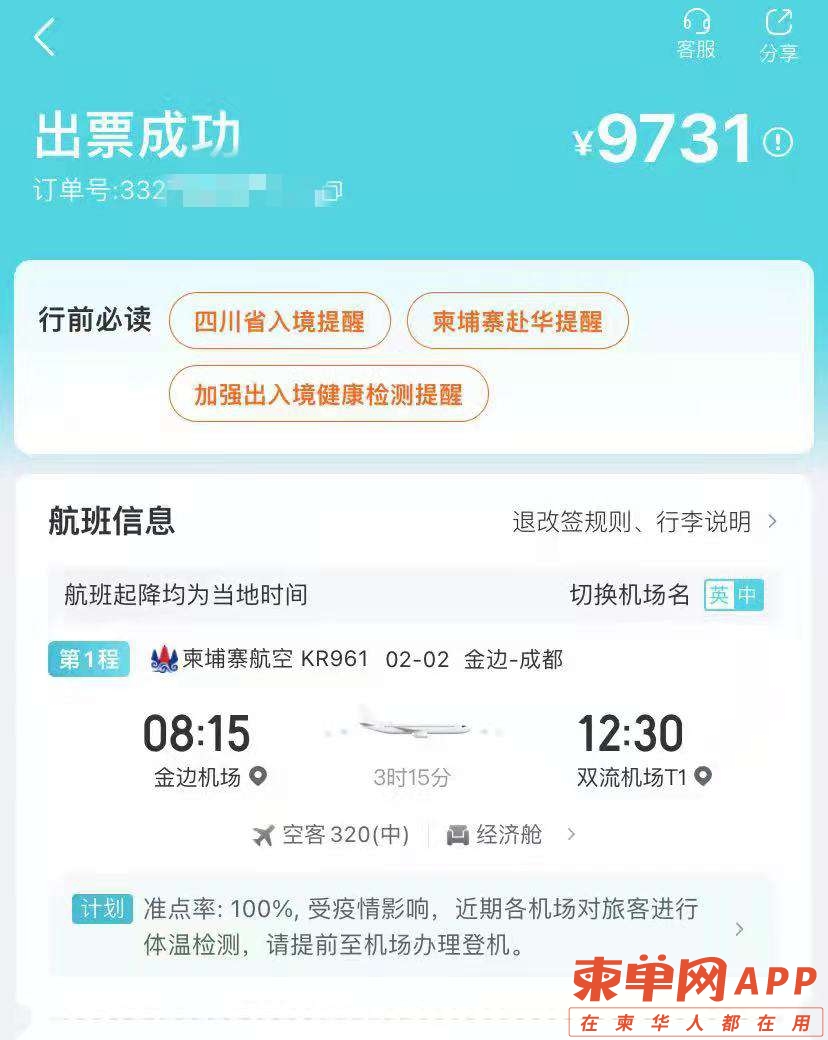The height and width of the screenshot is (1040, 828).
Task: Open 客服 customer service
Action: click(696, 34)
